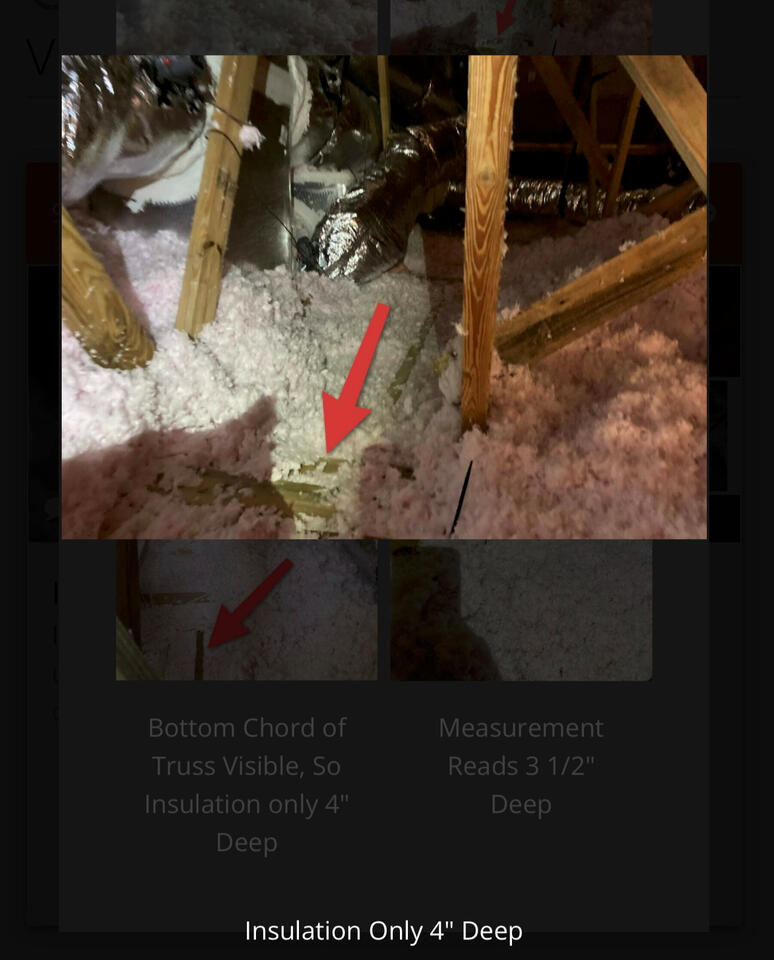The width and height of the screenshot is (774, 960).
Task: Tap the enlarged attic insulation photo
Action: pyautogui.click(x=384, y=297)
